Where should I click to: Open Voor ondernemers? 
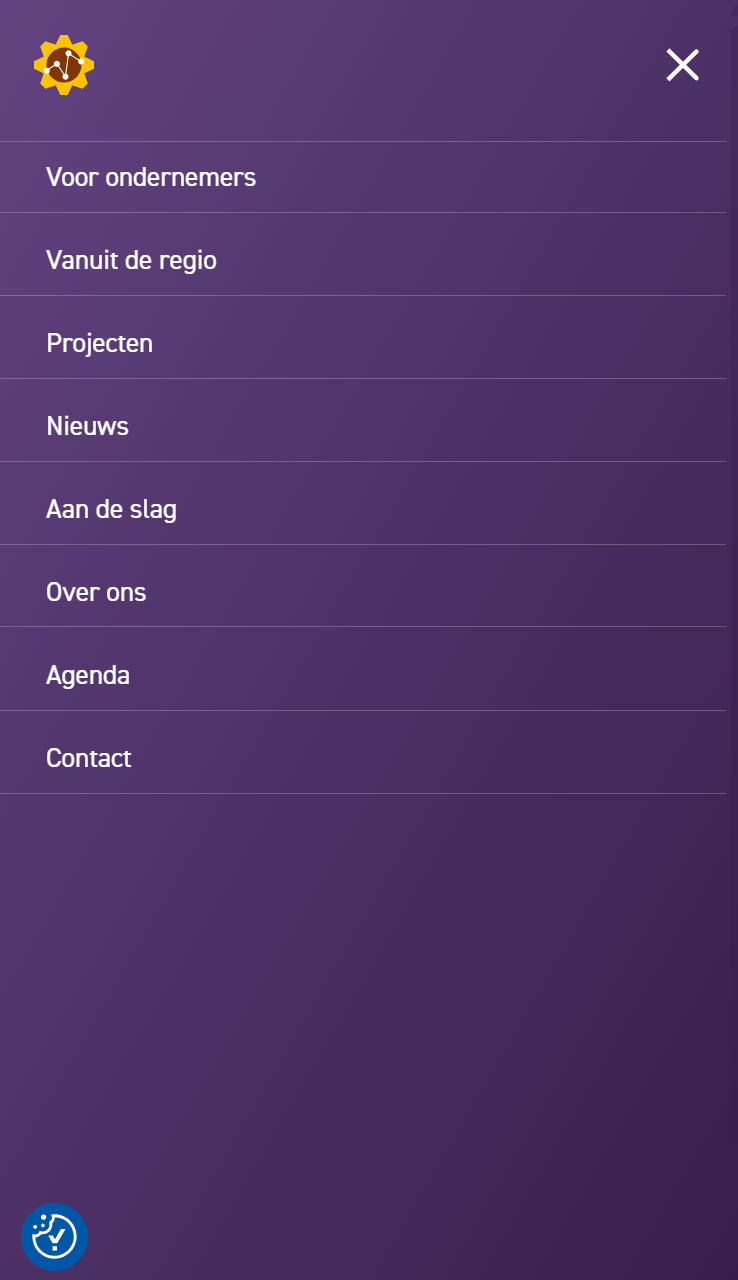[x=363, y=177]
